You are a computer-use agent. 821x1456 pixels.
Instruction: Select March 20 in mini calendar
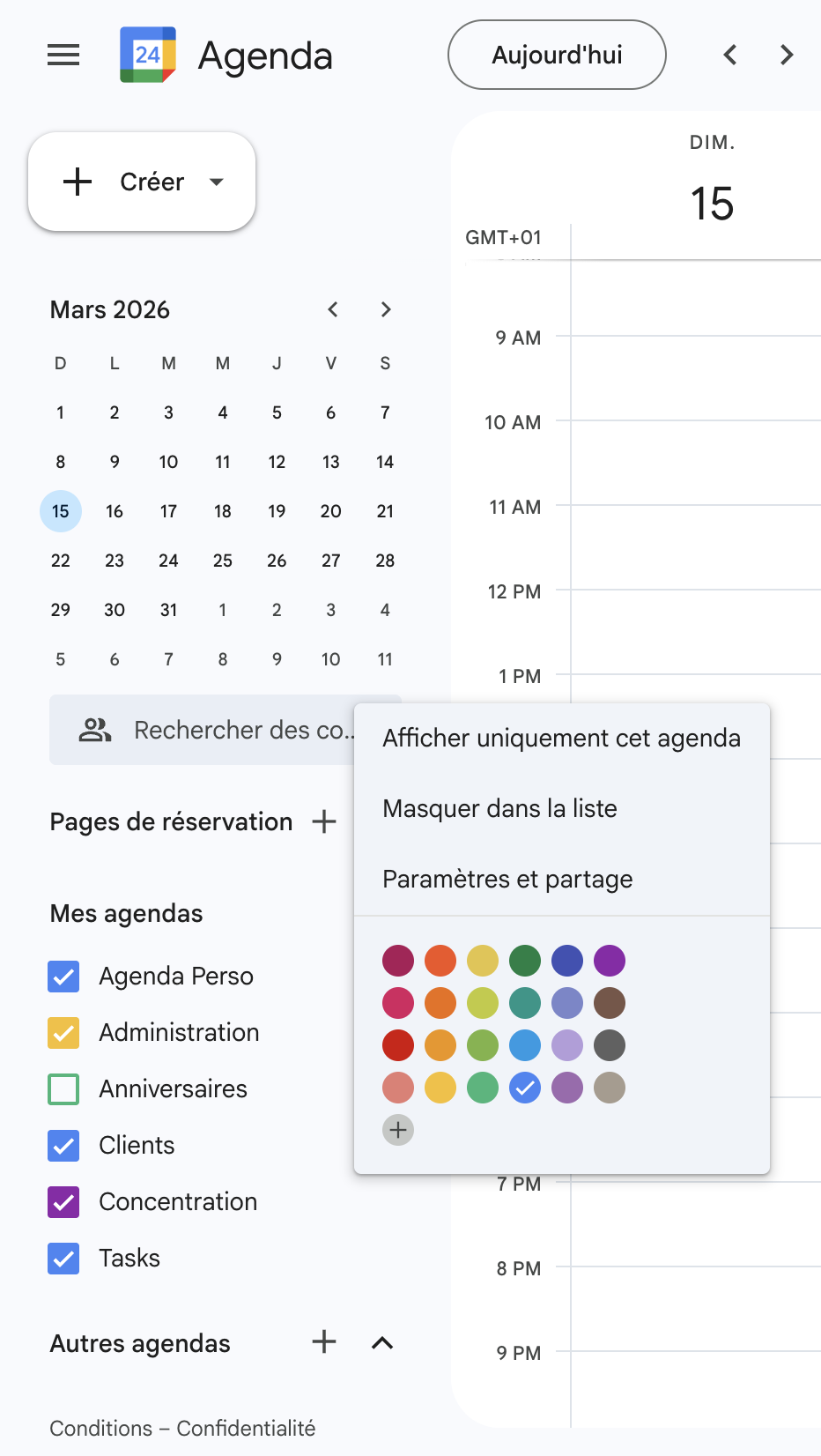(x=330, y=511)
